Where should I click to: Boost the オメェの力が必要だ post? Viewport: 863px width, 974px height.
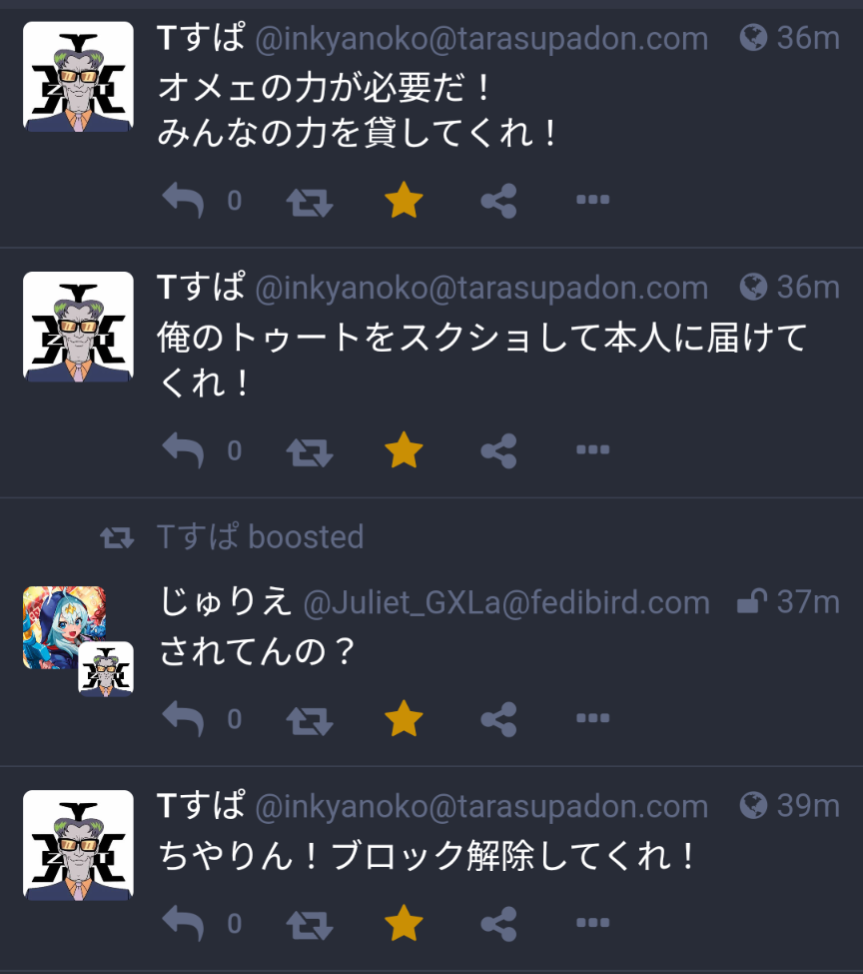[x=309, y=202]
